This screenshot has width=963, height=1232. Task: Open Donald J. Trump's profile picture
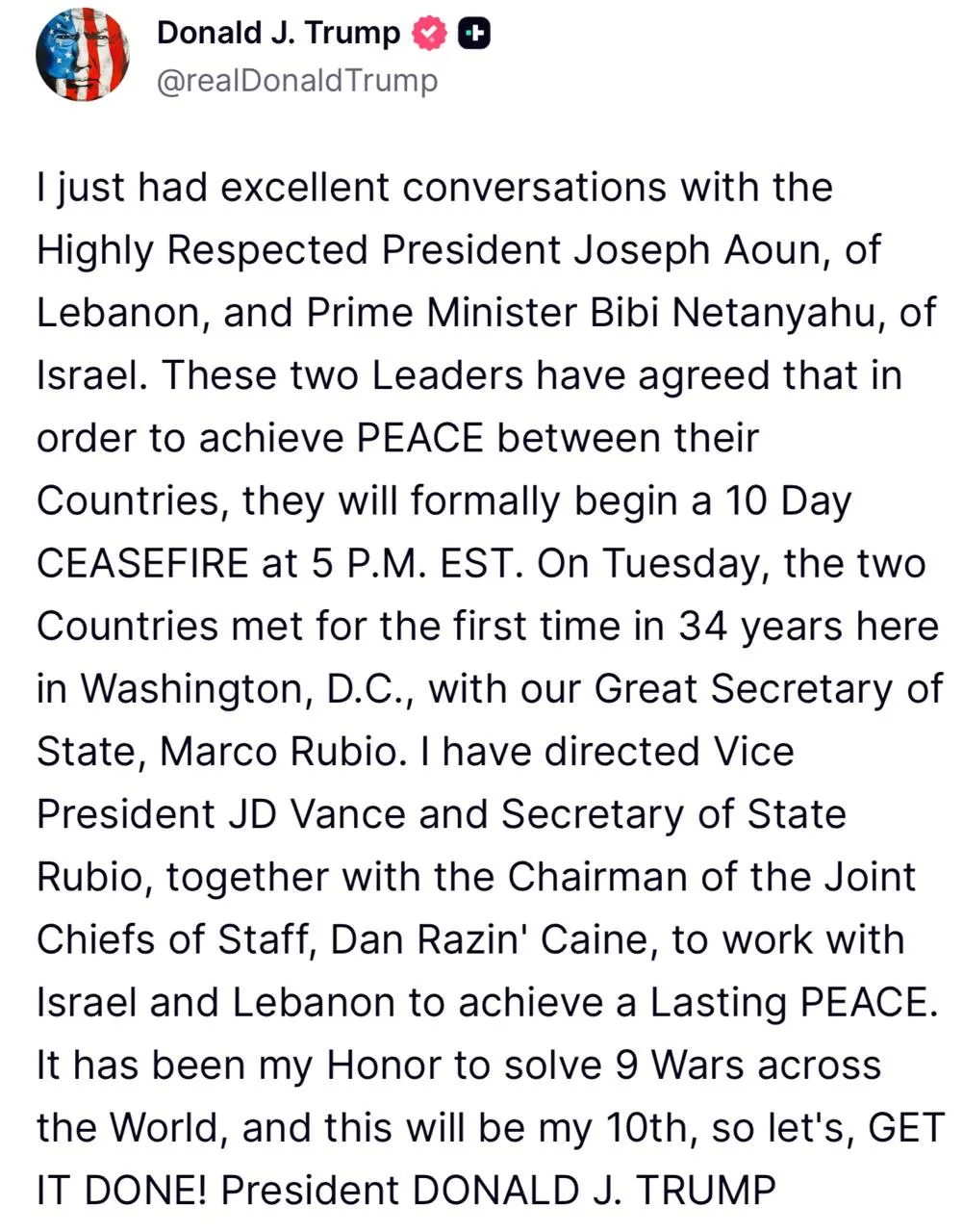82,55
